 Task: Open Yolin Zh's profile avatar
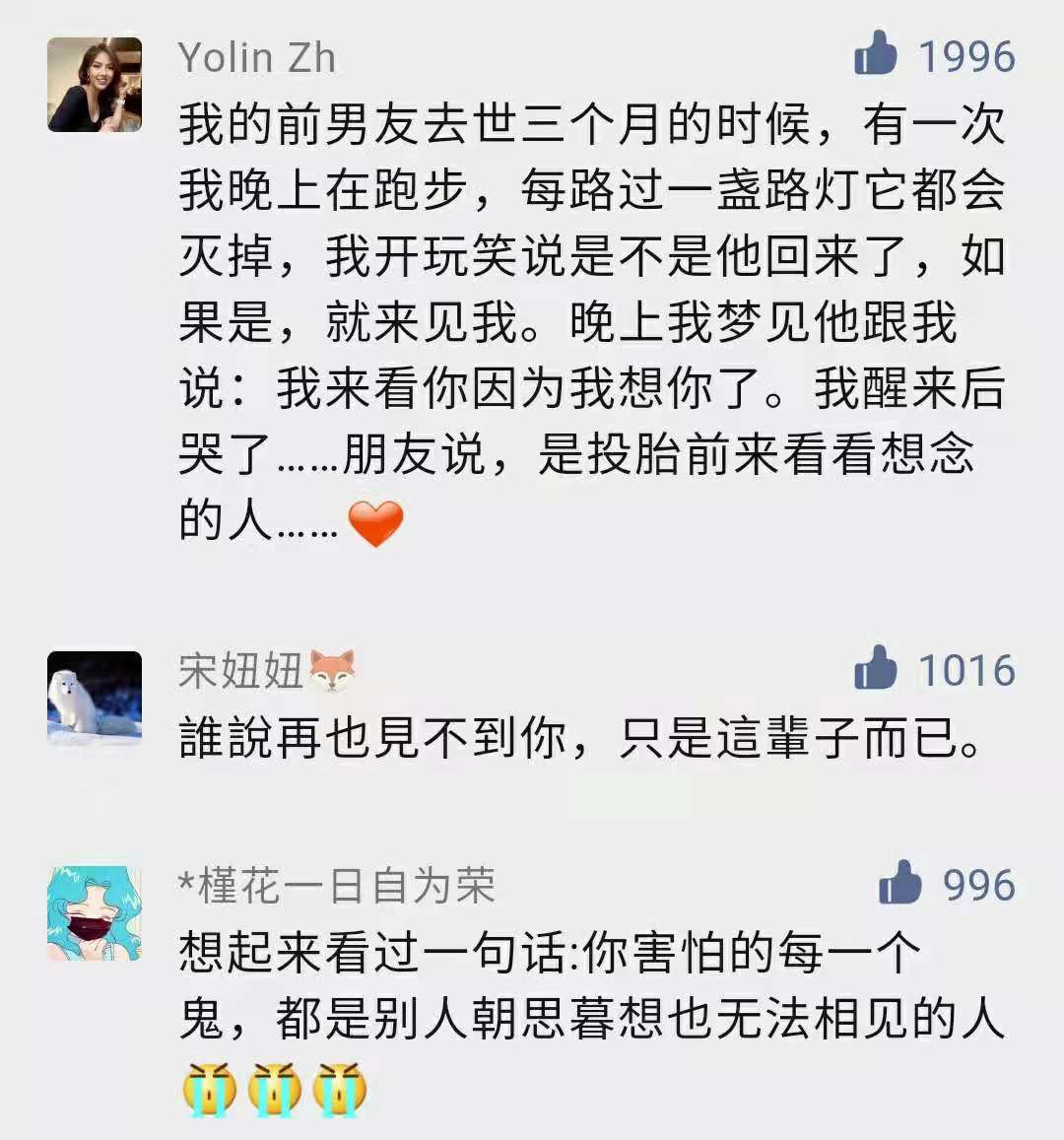95,85
